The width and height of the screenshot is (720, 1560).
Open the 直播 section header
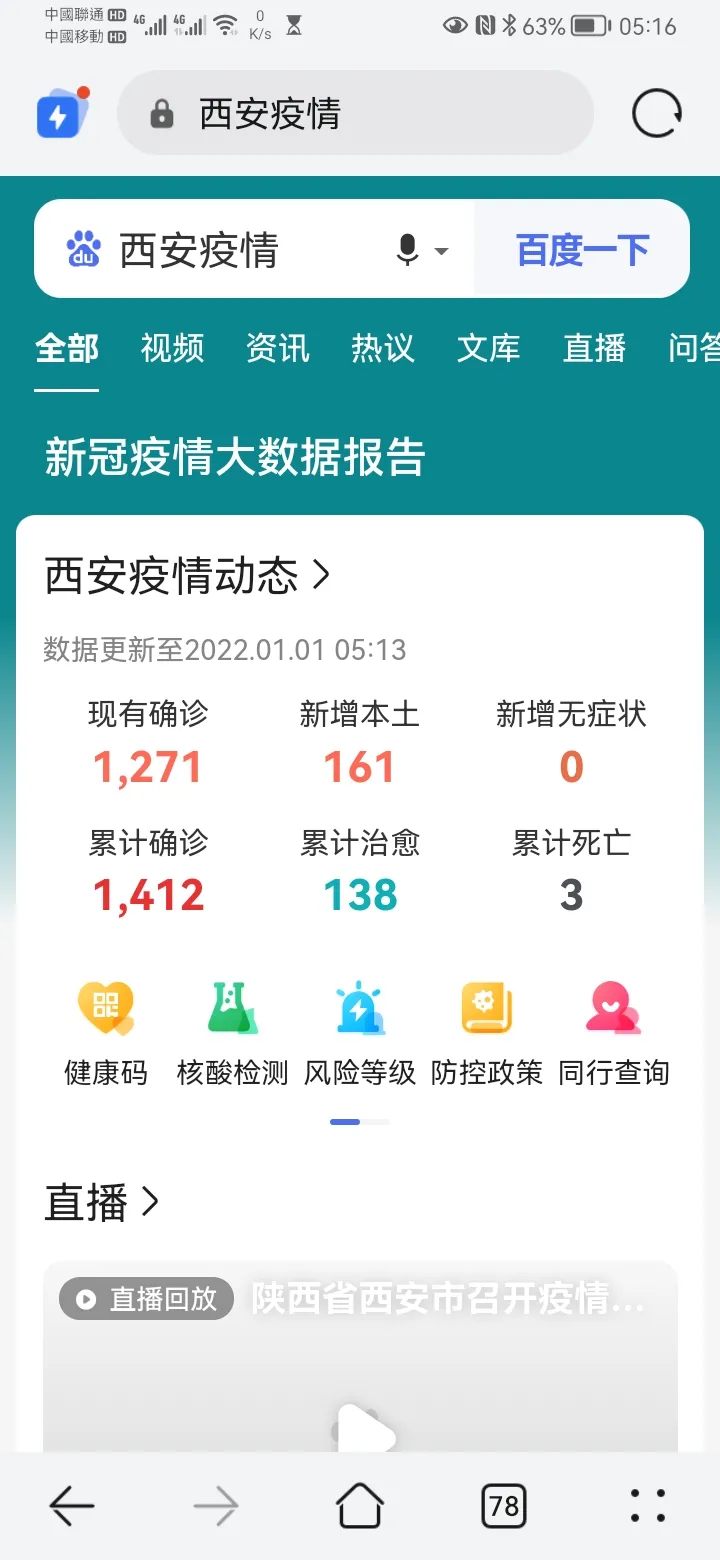click(x=102, y=1202)
